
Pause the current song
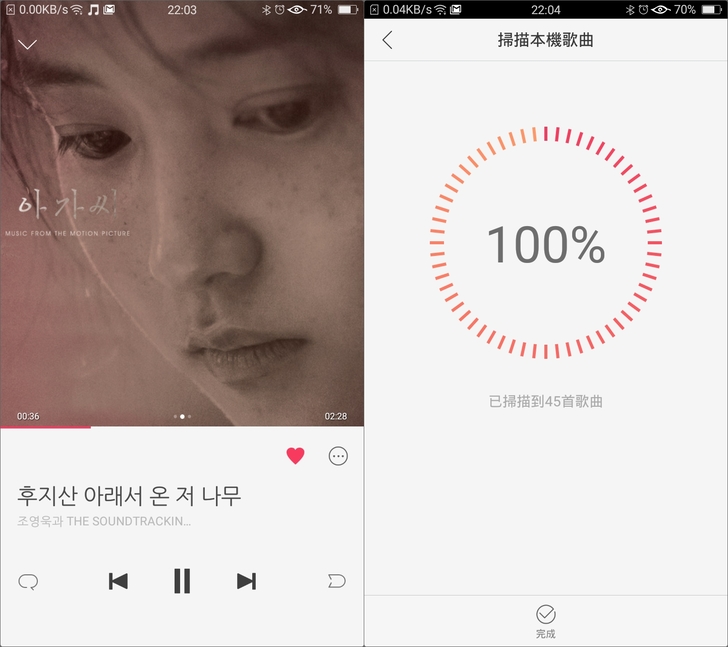click(182, 581)
